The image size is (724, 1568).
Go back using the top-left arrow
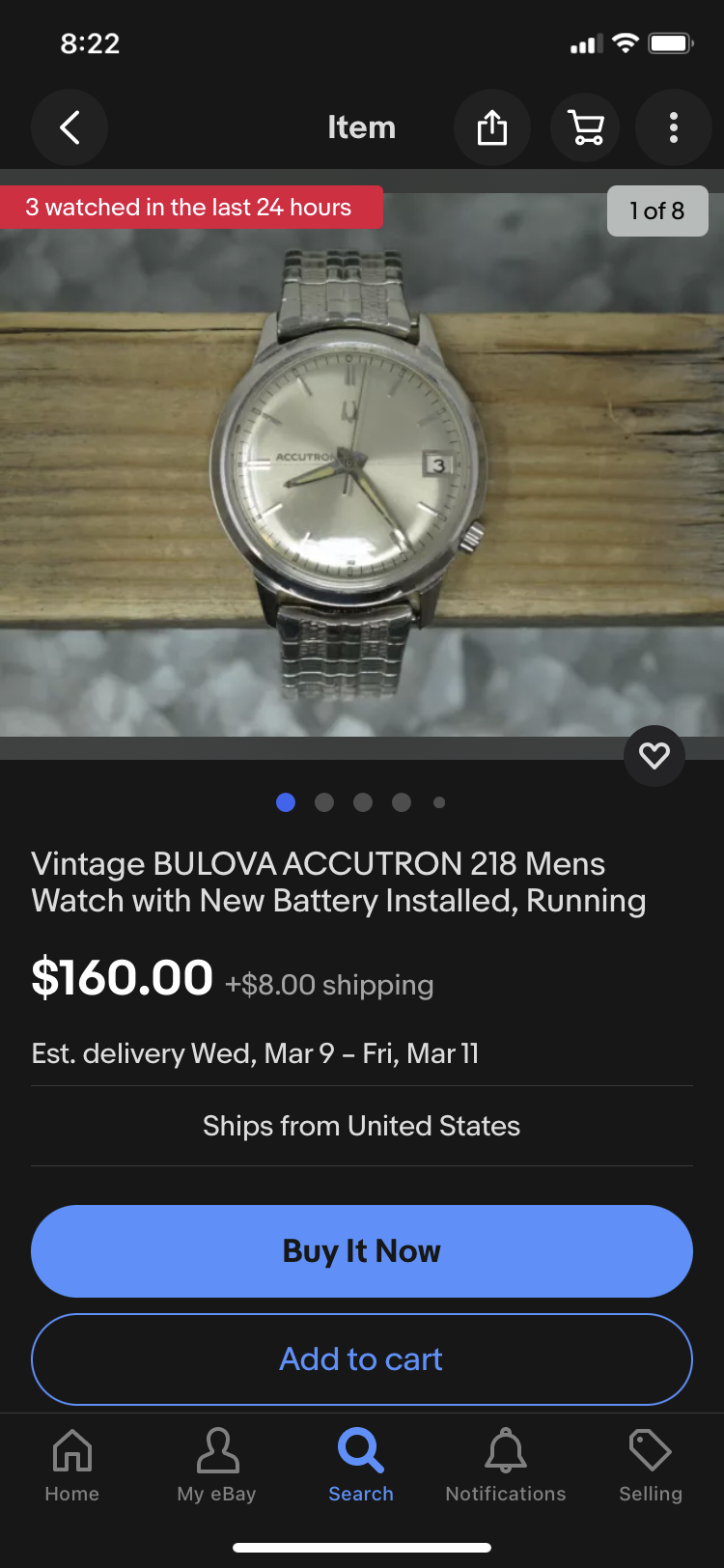point(70,127)
